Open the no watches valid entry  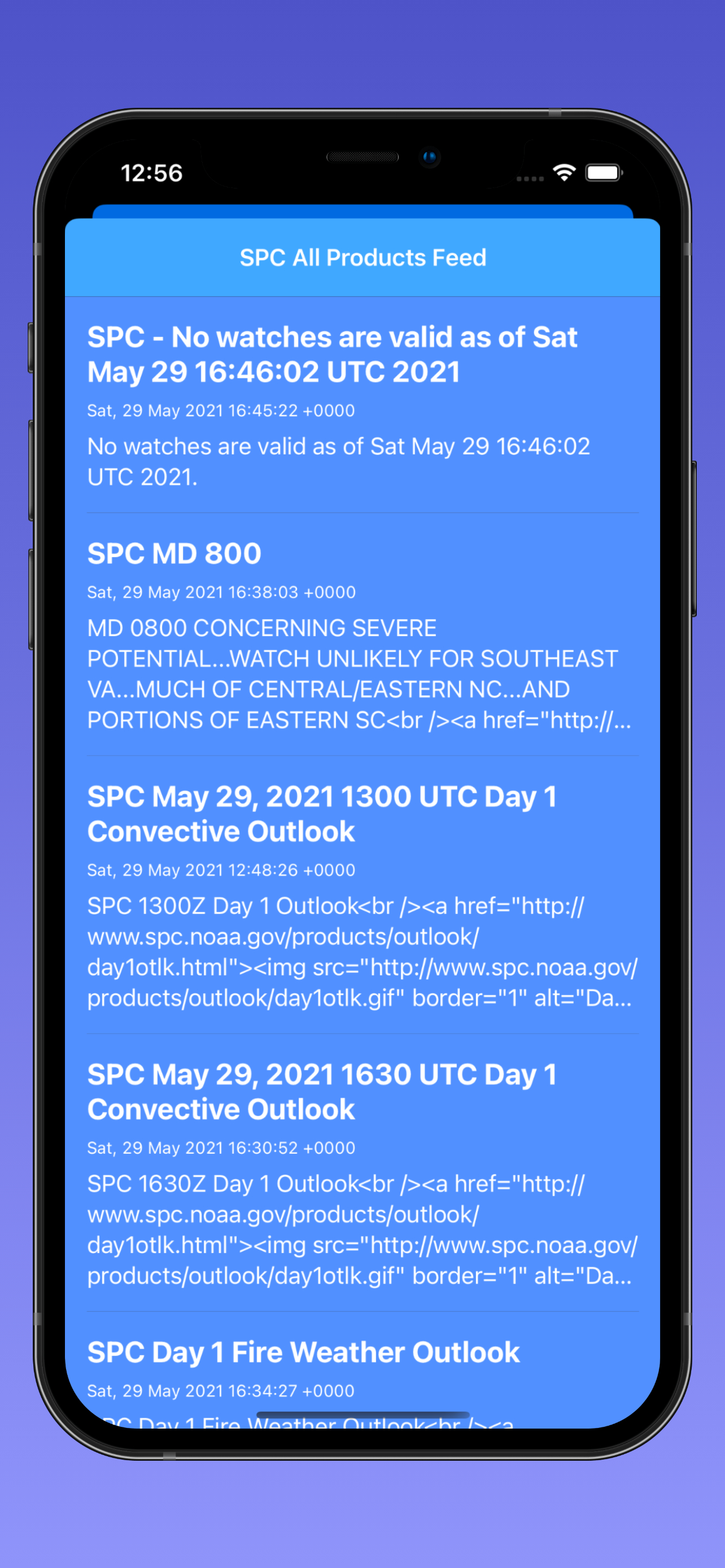coord(332,354)
